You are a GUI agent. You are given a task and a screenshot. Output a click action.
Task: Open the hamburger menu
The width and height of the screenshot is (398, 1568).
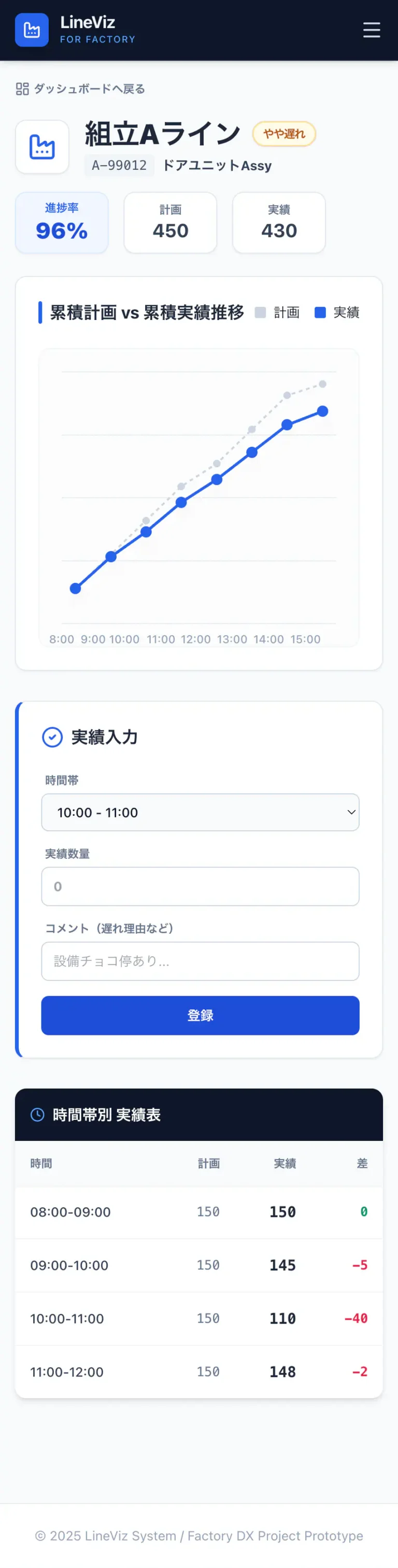click(x=371, y=30)
